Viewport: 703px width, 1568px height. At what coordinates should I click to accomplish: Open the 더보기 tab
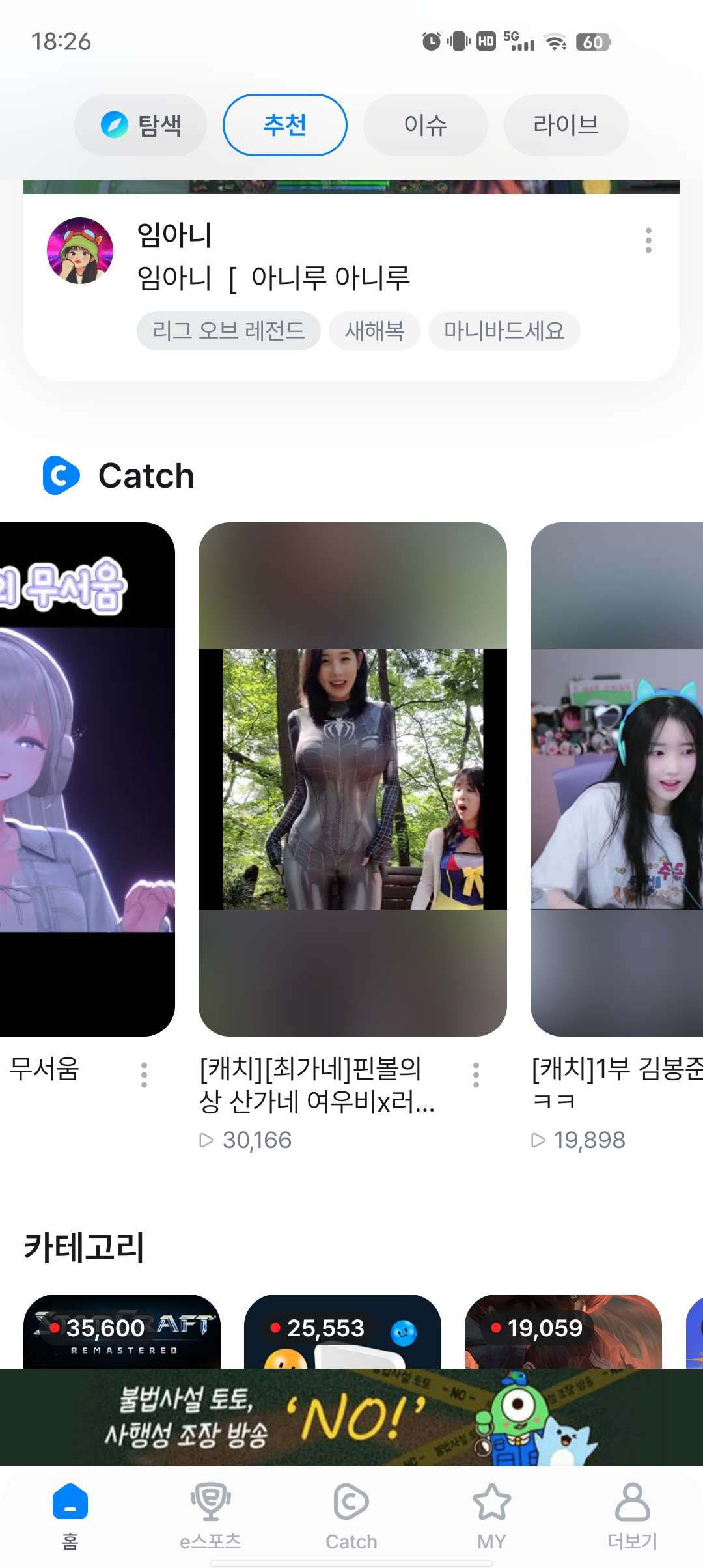[632, 1516]
